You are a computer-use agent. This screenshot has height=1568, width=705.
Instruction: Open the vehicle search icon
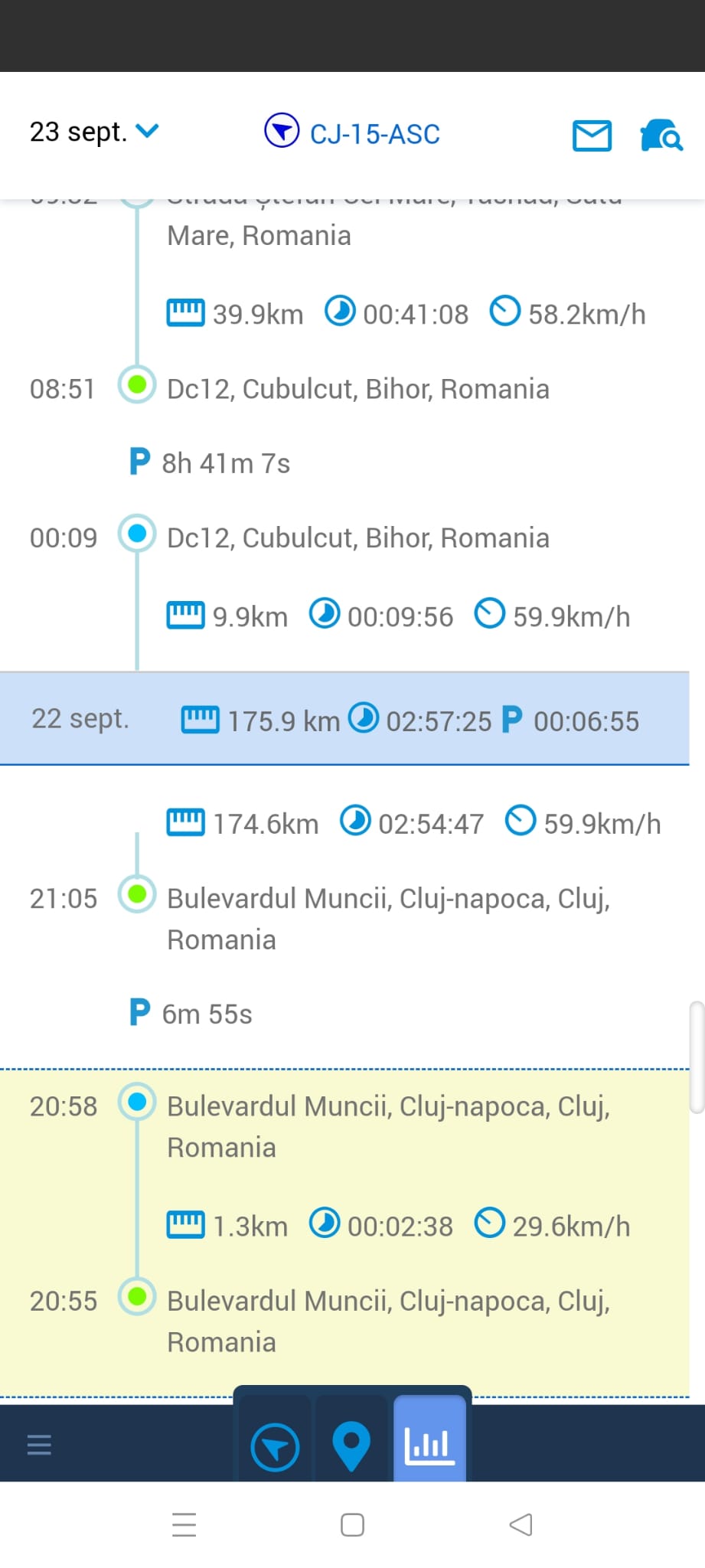click(x=661, y=136)
